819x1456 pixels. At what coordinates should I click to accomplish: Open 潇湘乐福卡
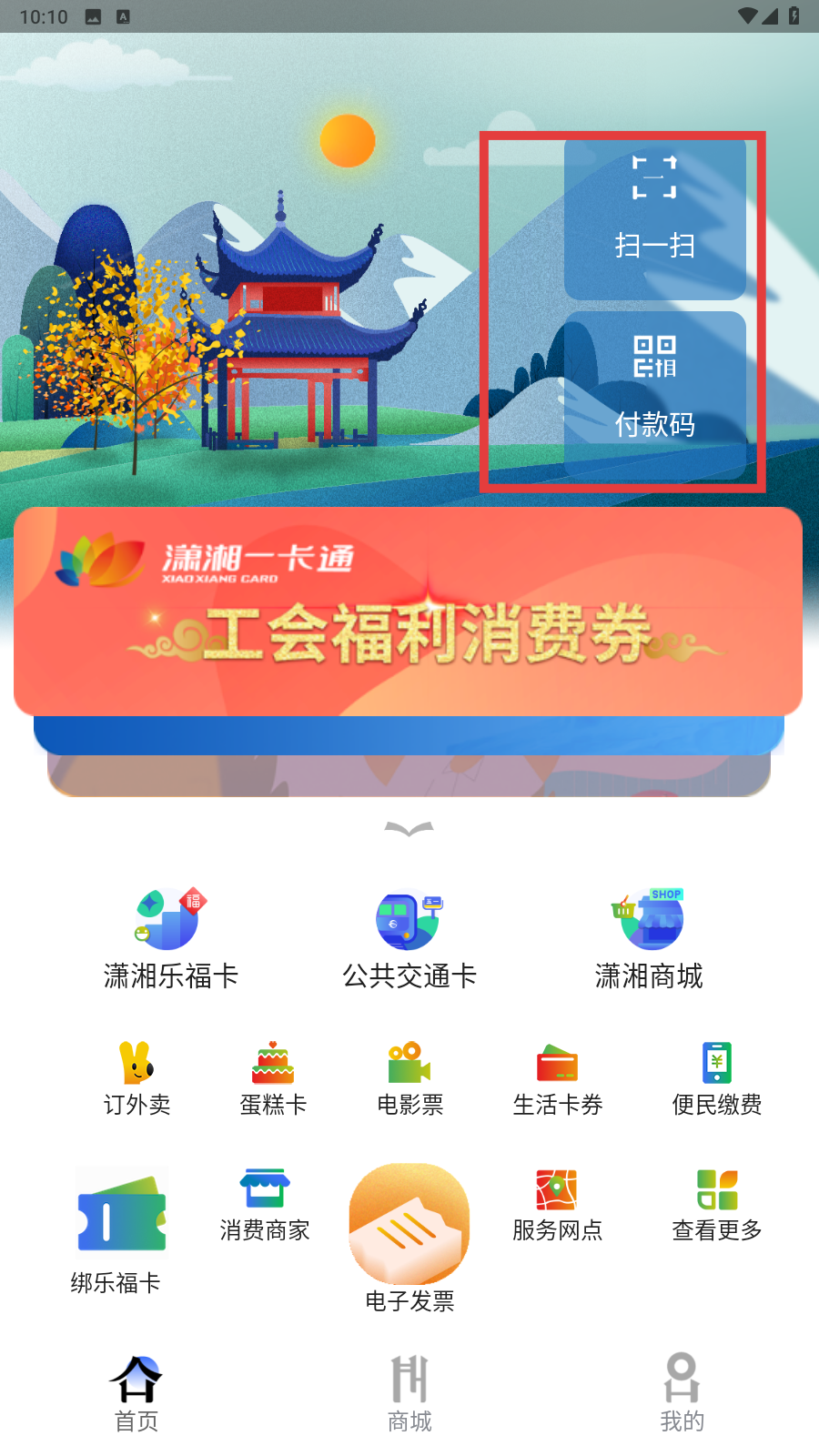tap(171, 940)
